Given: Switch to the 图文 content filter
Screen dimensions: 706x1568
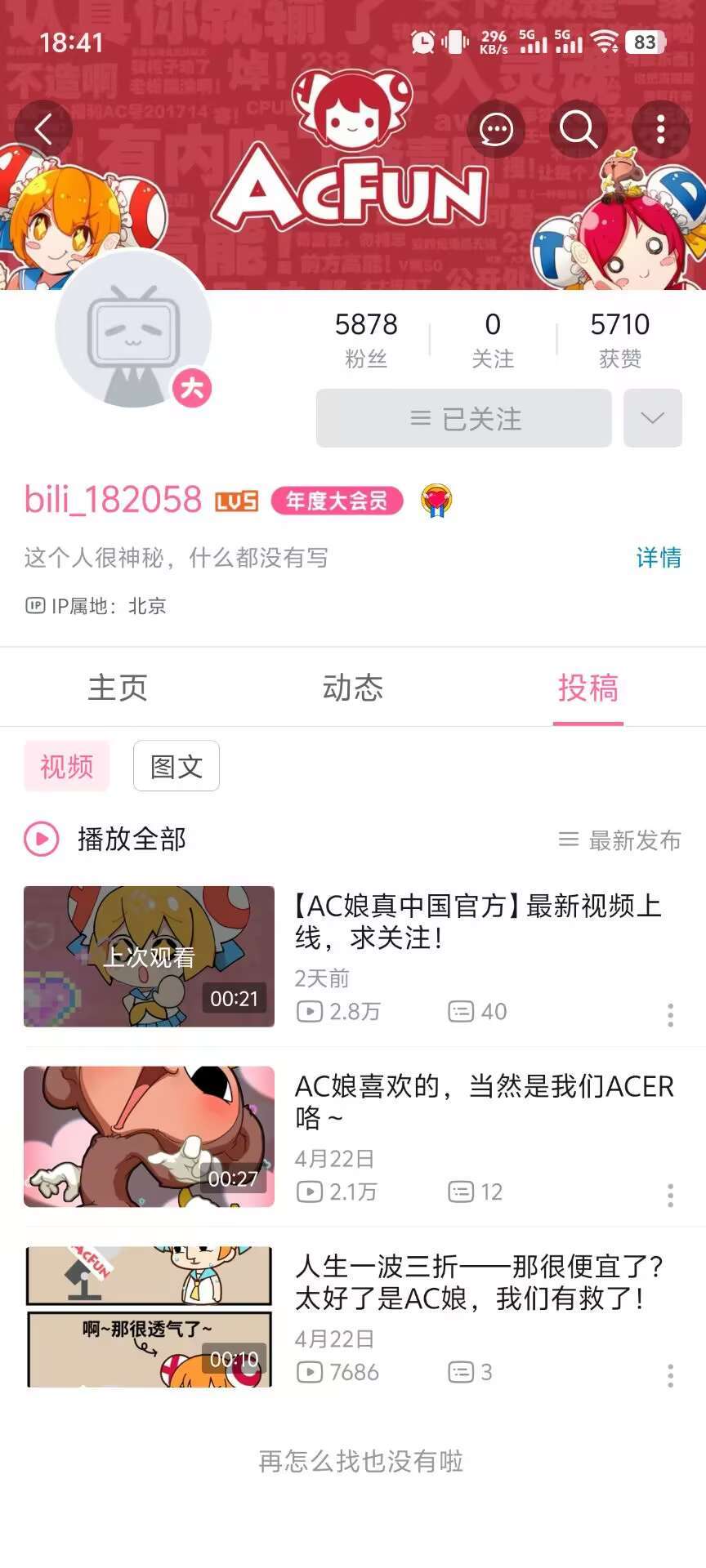Looking at the screenshot, I should (x=176, y=765).
